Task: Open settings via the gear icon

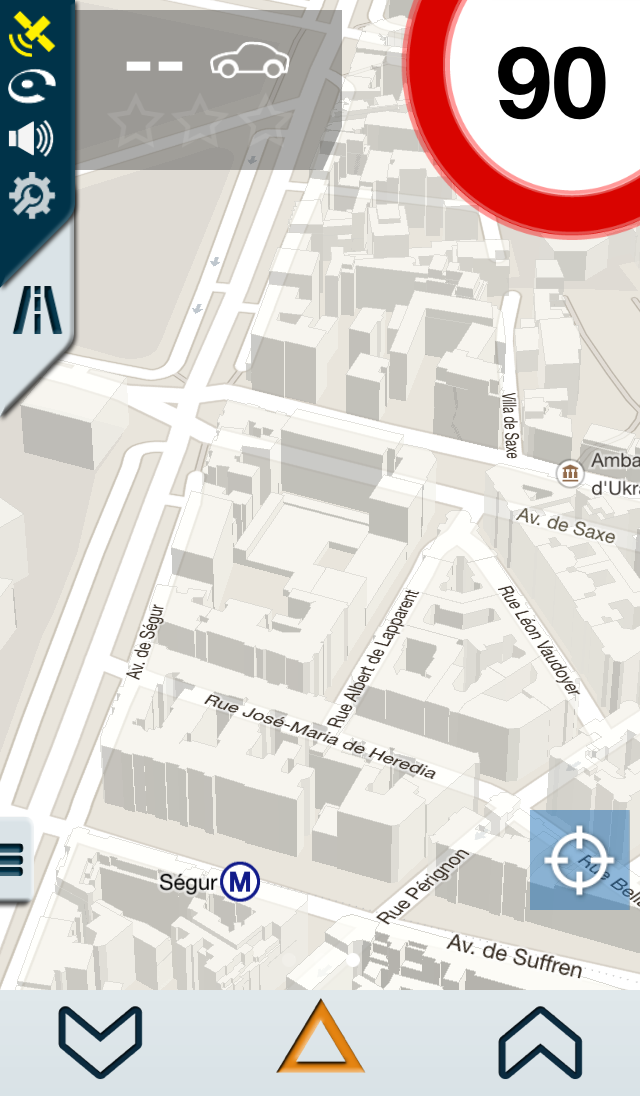Action: coord(32,195)
